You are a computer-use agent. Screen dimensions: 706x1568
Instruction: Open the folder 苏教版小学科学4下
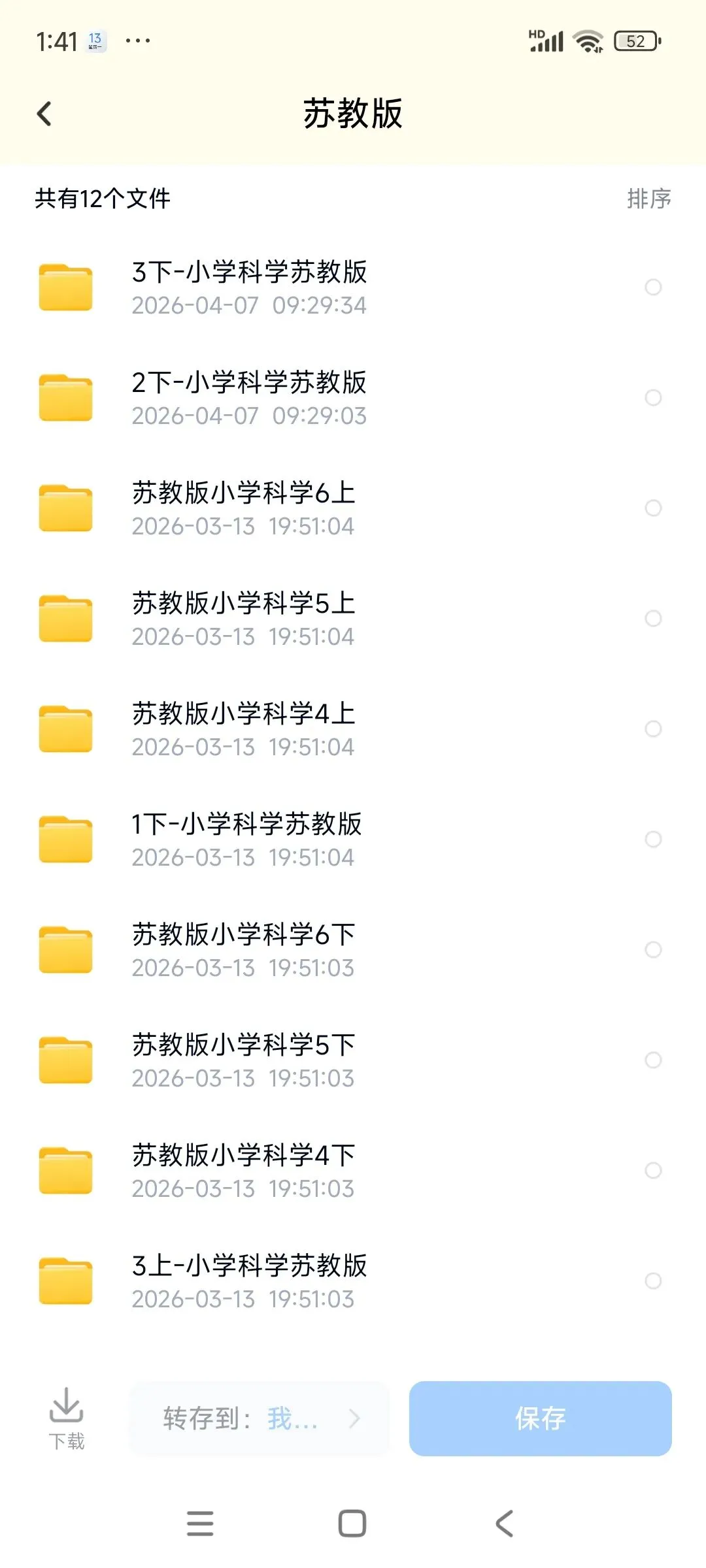pyautogui.click(x=353, y=1171)
